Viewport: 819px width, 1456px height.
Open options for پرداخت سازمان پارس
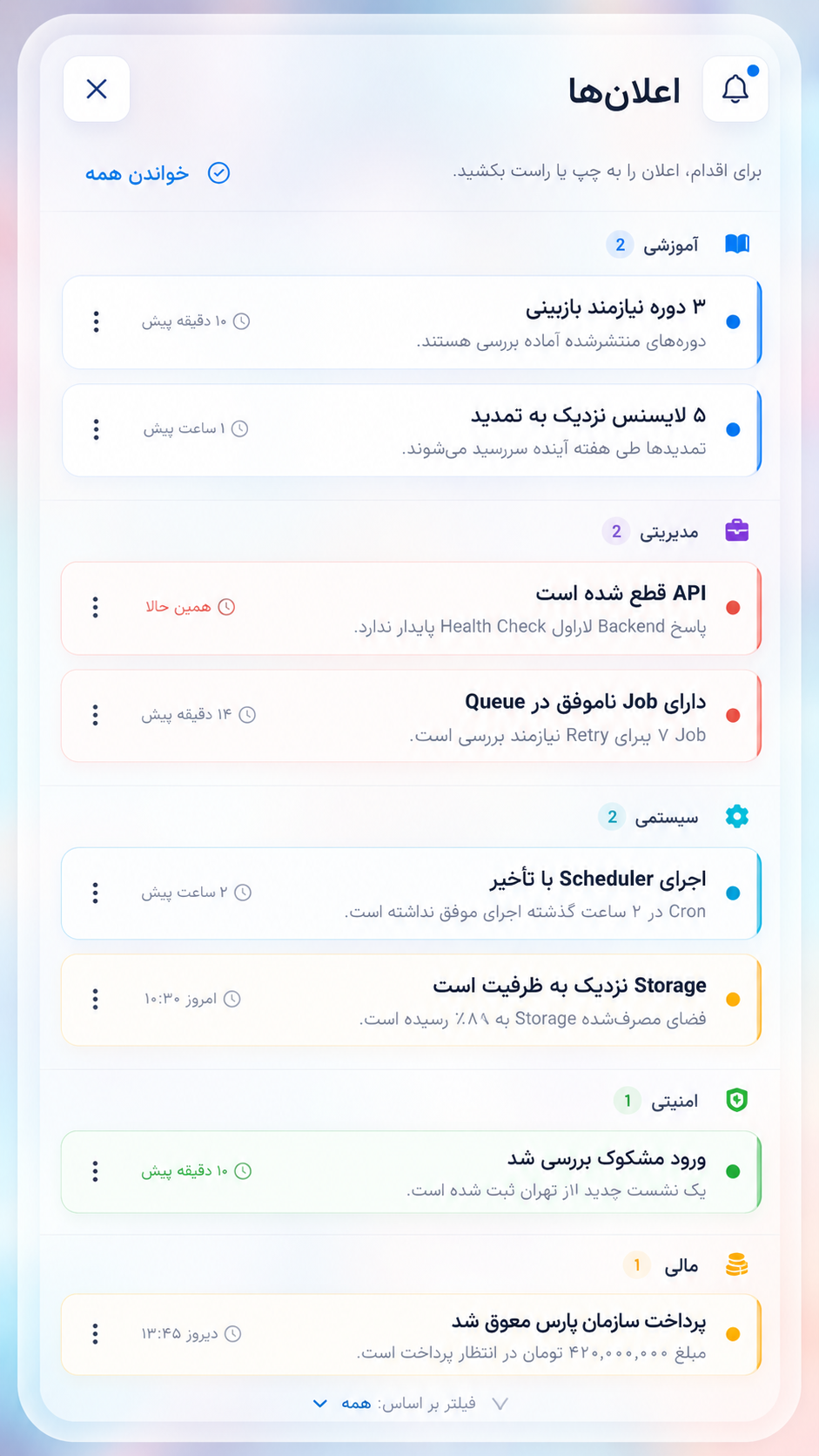96,1333
